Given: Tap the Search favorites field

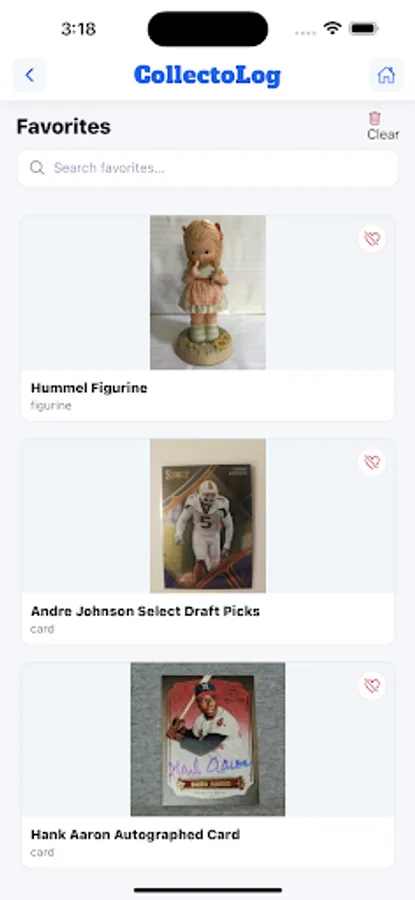Looking at the screenshot, I should [x=208, y=168].
